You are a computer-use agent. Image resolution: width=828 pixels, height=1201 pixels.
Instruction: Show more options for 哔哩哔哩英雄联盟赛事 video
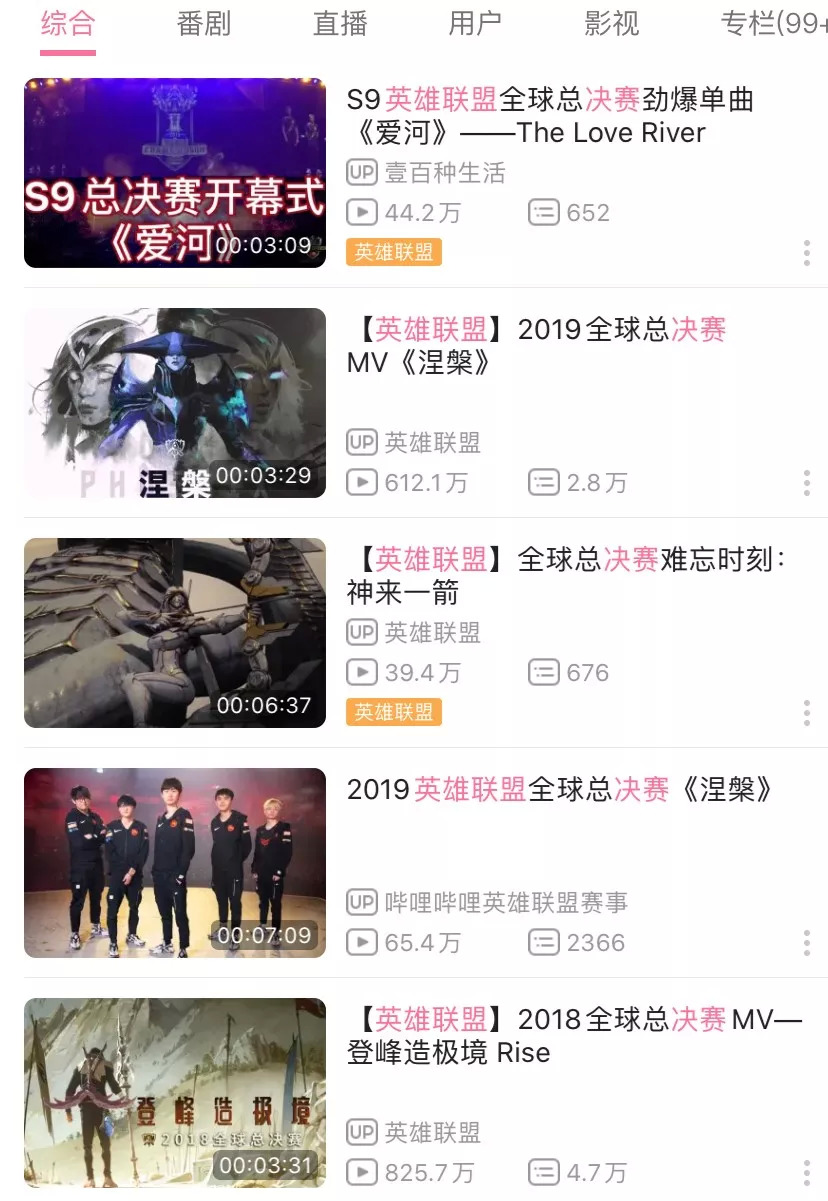point(806,943)
